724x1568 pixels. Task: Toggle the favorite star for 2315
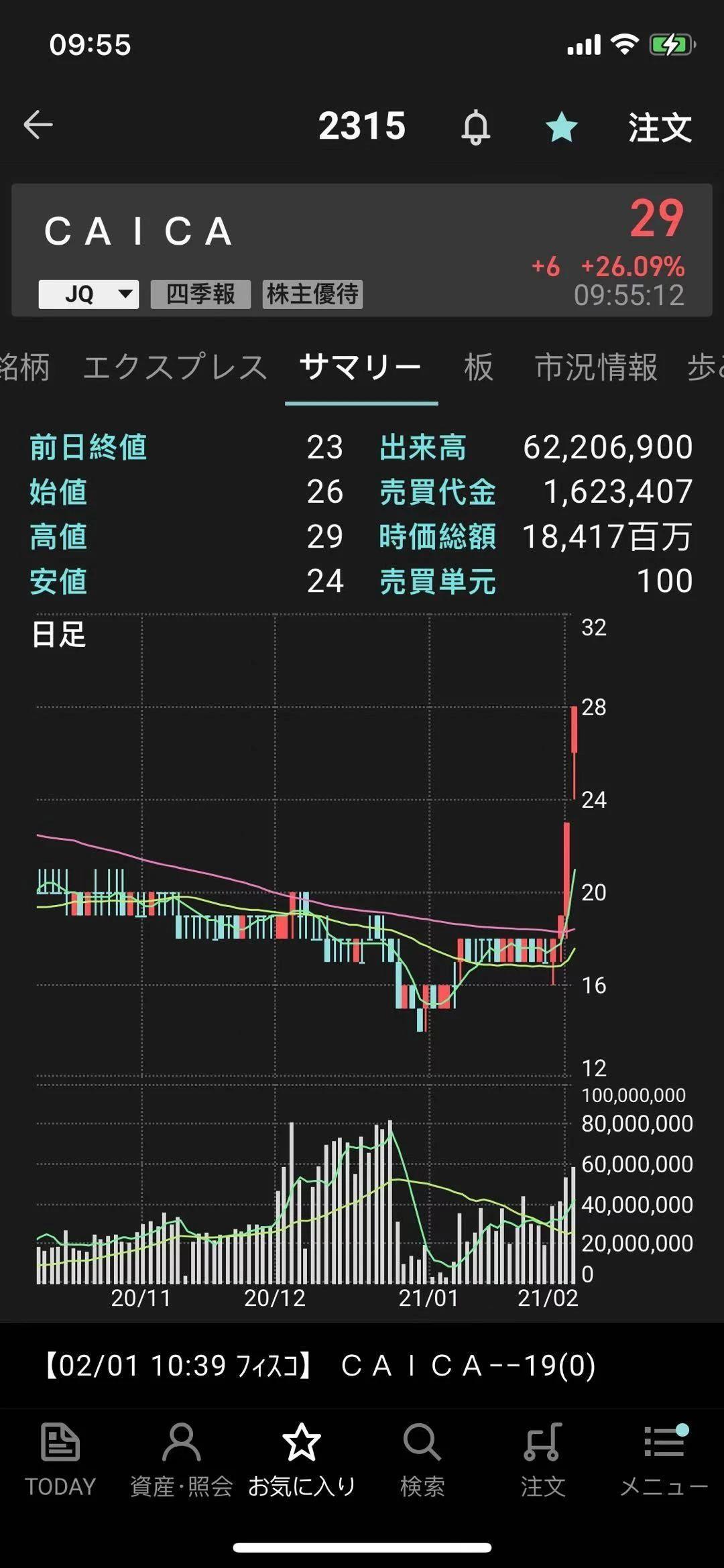tap(561, 127)
